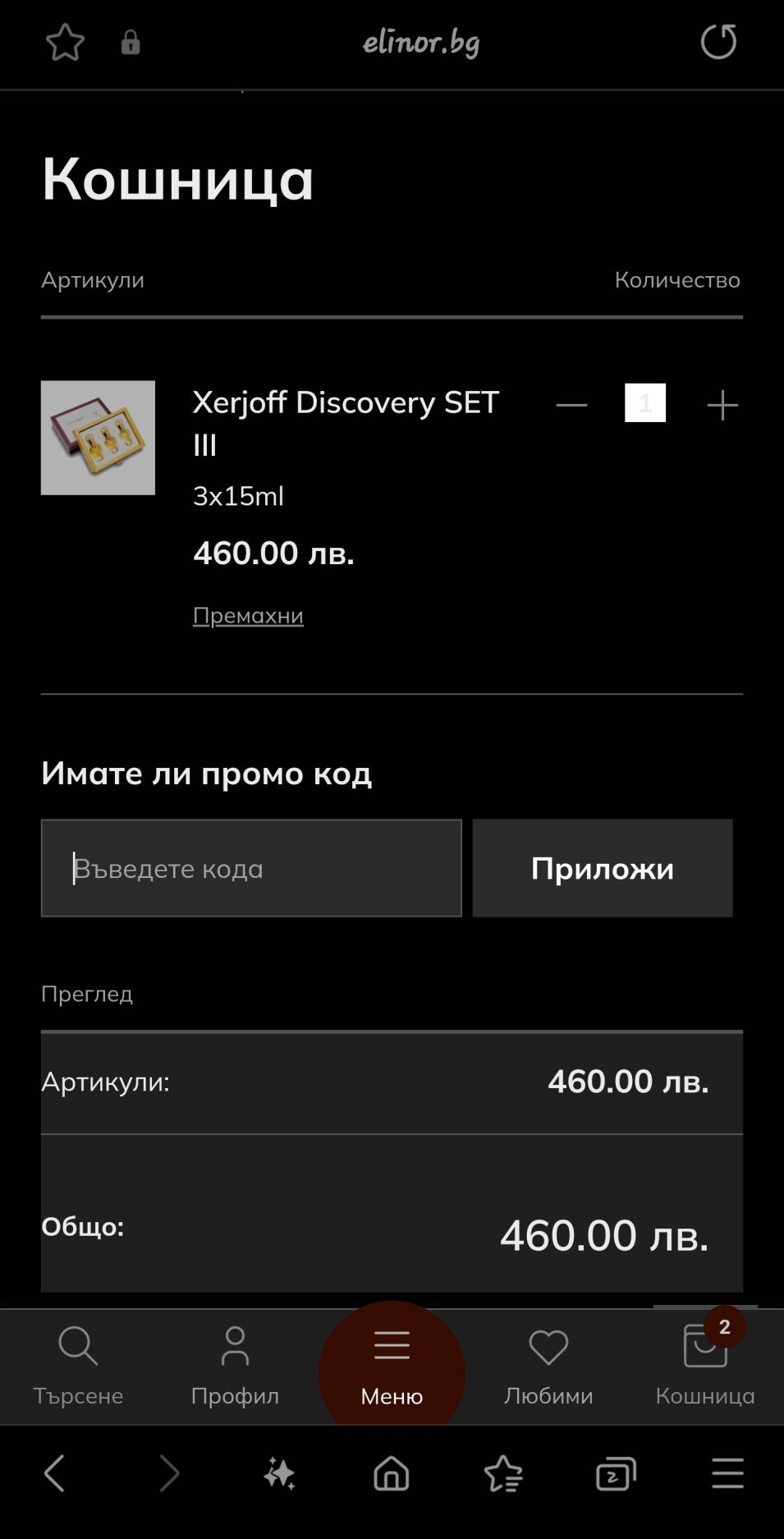
Task: Bookmark this page with the star icon
Action: point(65,43)
